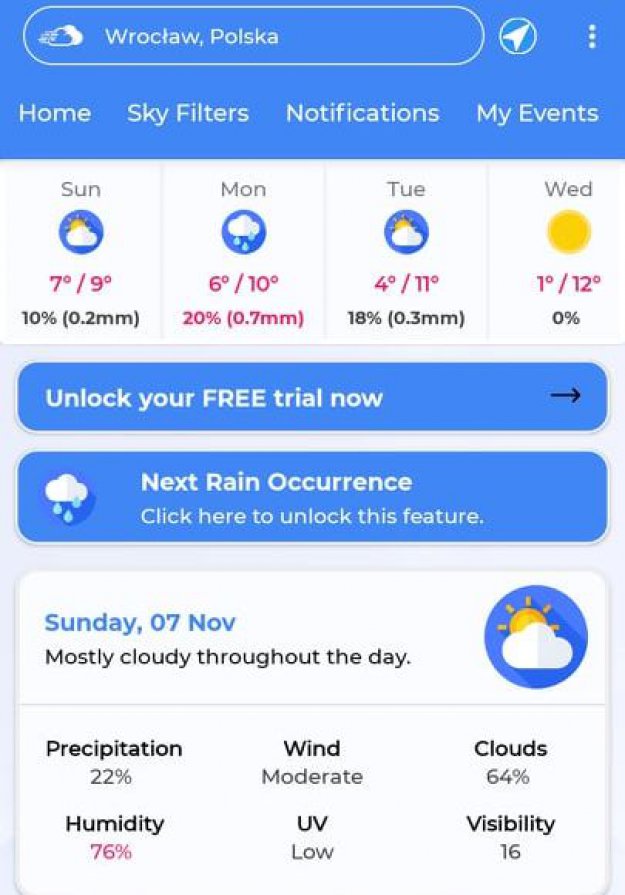Select the Sun forecast day
The width and height of the screenshot is (625, 895).
click(81, 254)
